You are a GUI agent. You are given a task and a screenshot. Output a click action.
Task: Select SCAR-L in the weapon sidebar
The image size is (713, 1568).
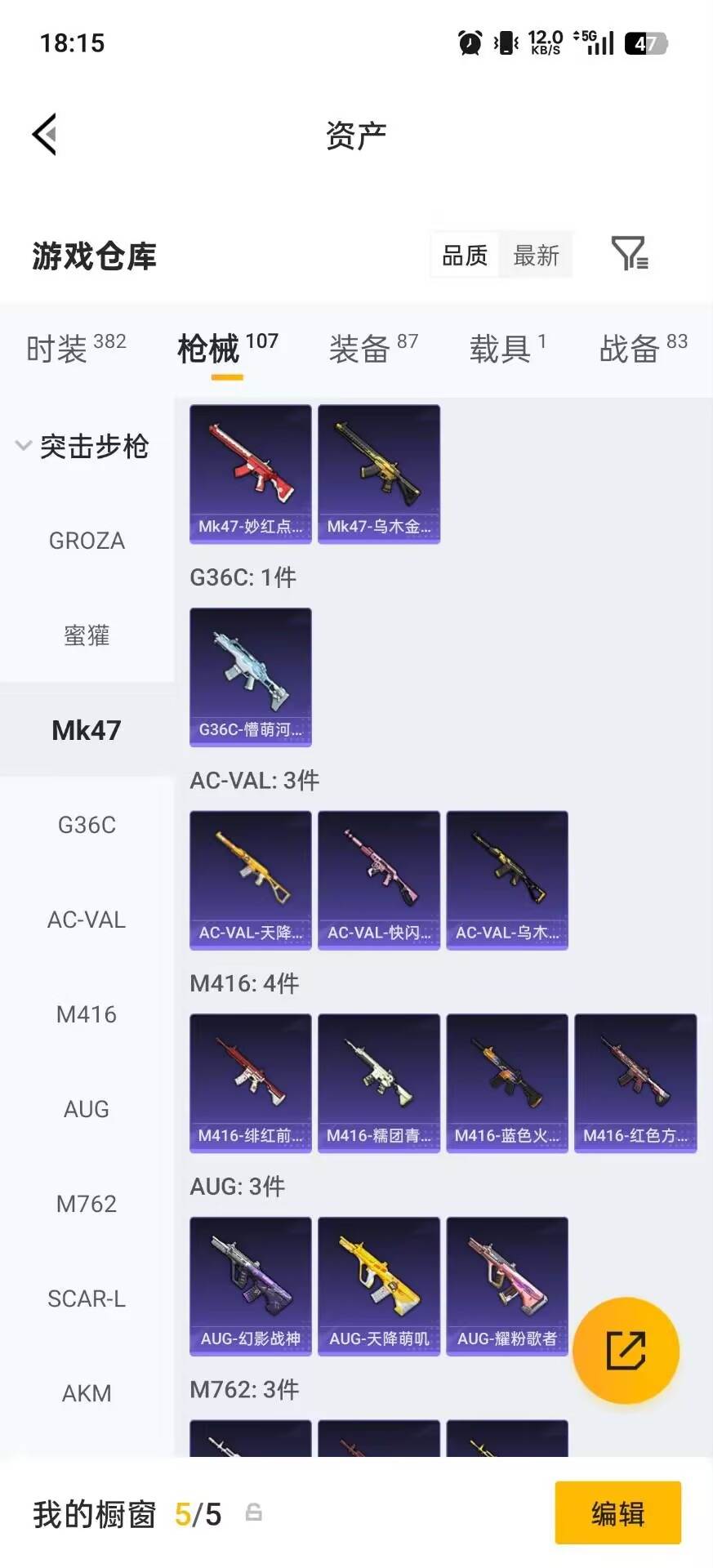click(x=87, y=1298)
